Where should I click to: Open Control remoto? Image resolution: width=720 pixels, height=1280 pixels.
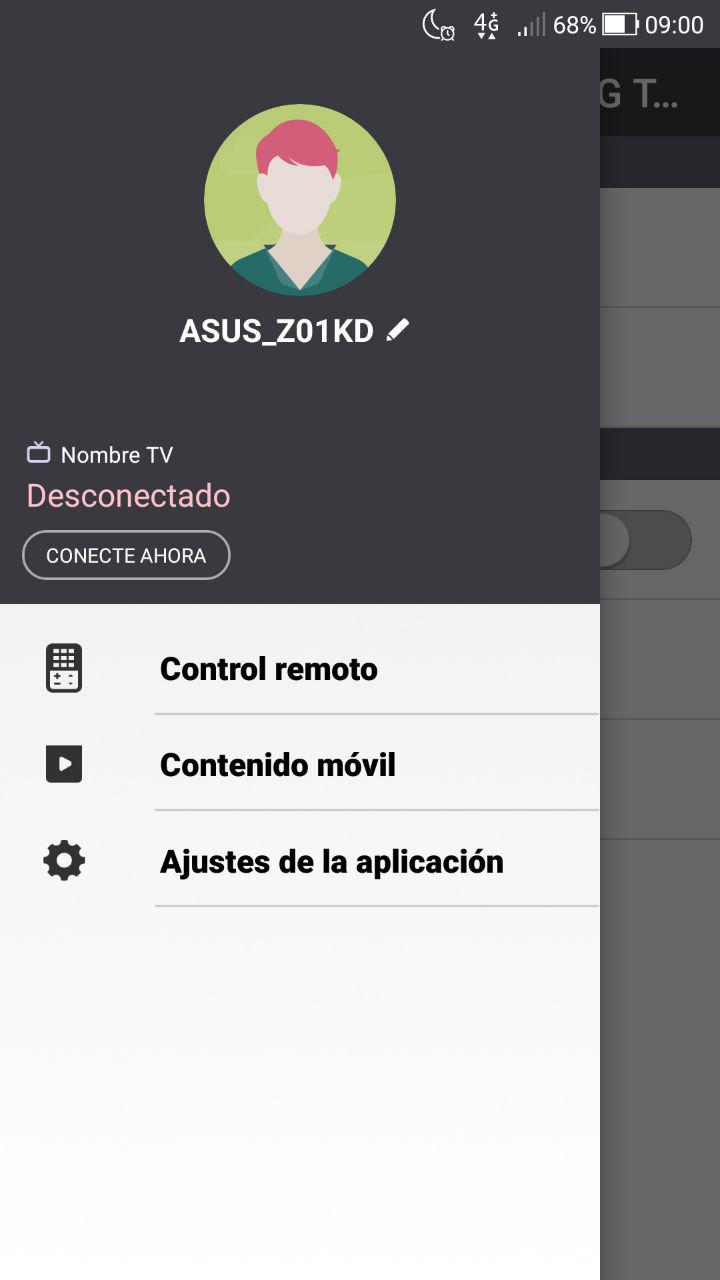tap(268, 669)
